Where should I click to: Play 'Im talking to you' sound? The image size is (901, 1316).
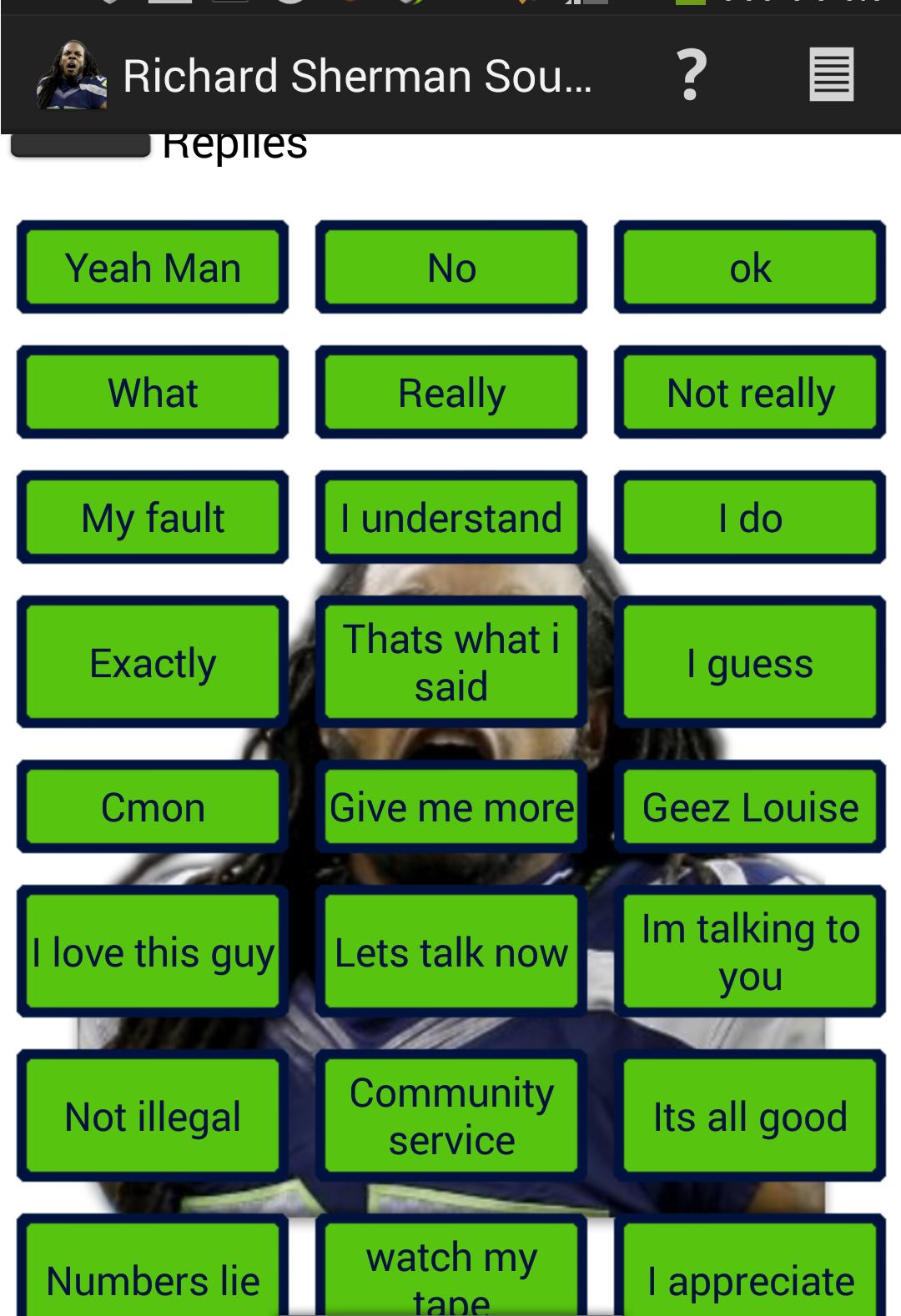click(x=749, y=951)
